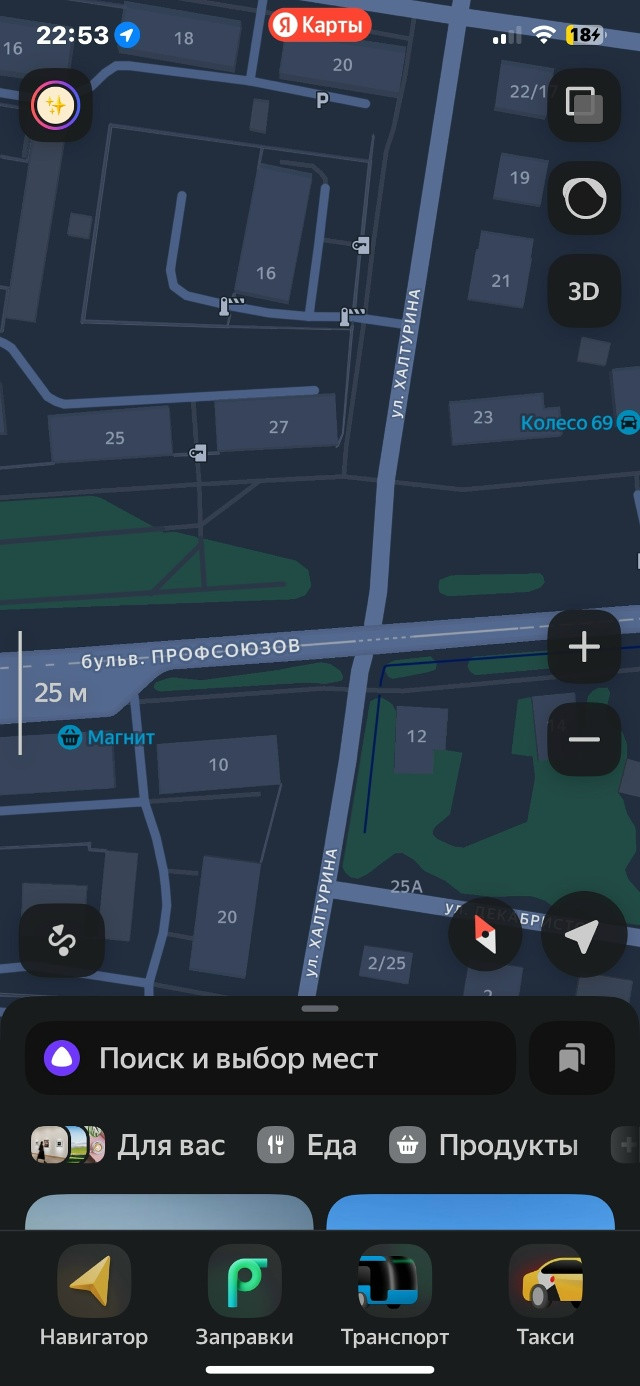Tap the compass to reset map orientation

pos(485,935)
